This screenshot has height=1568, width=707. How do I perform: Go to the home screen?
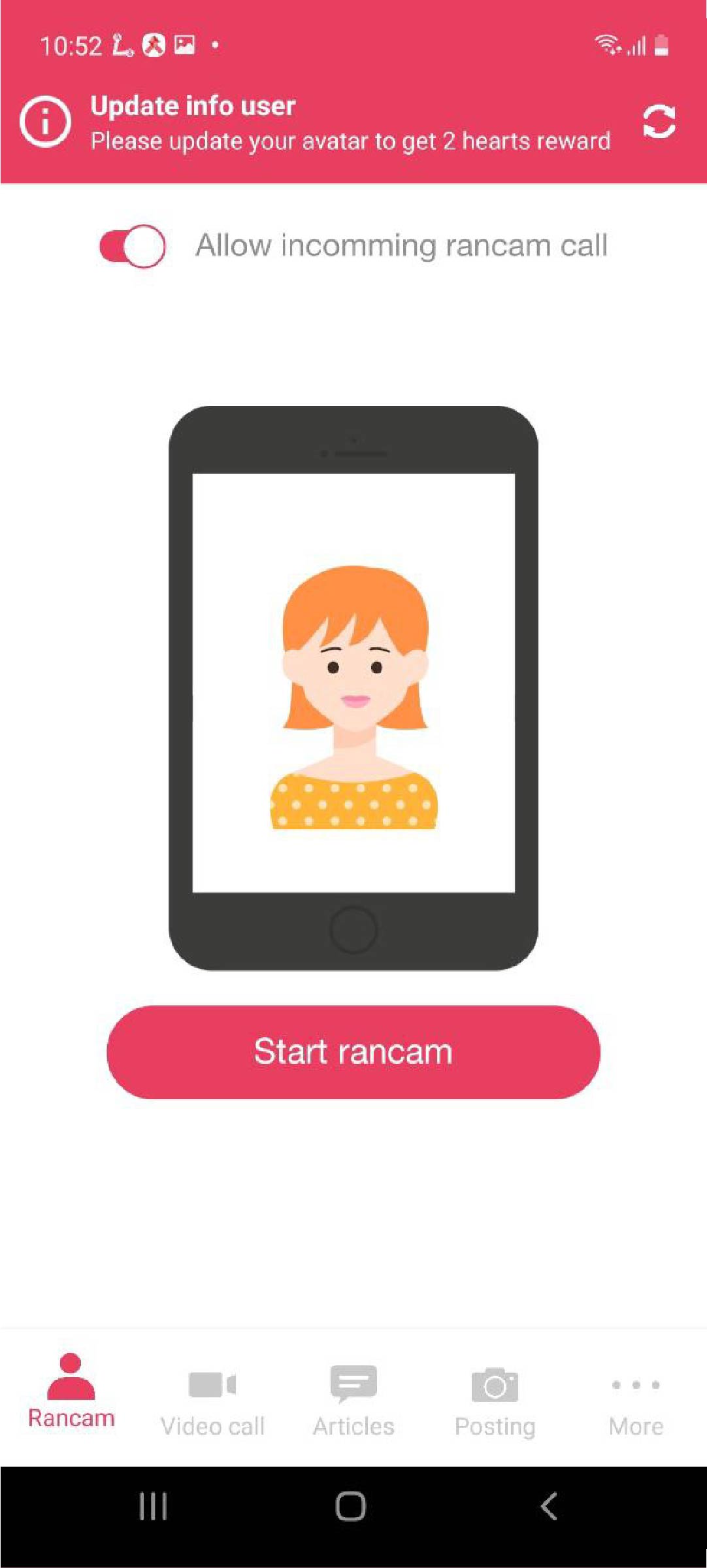(x=351, y=1507)
